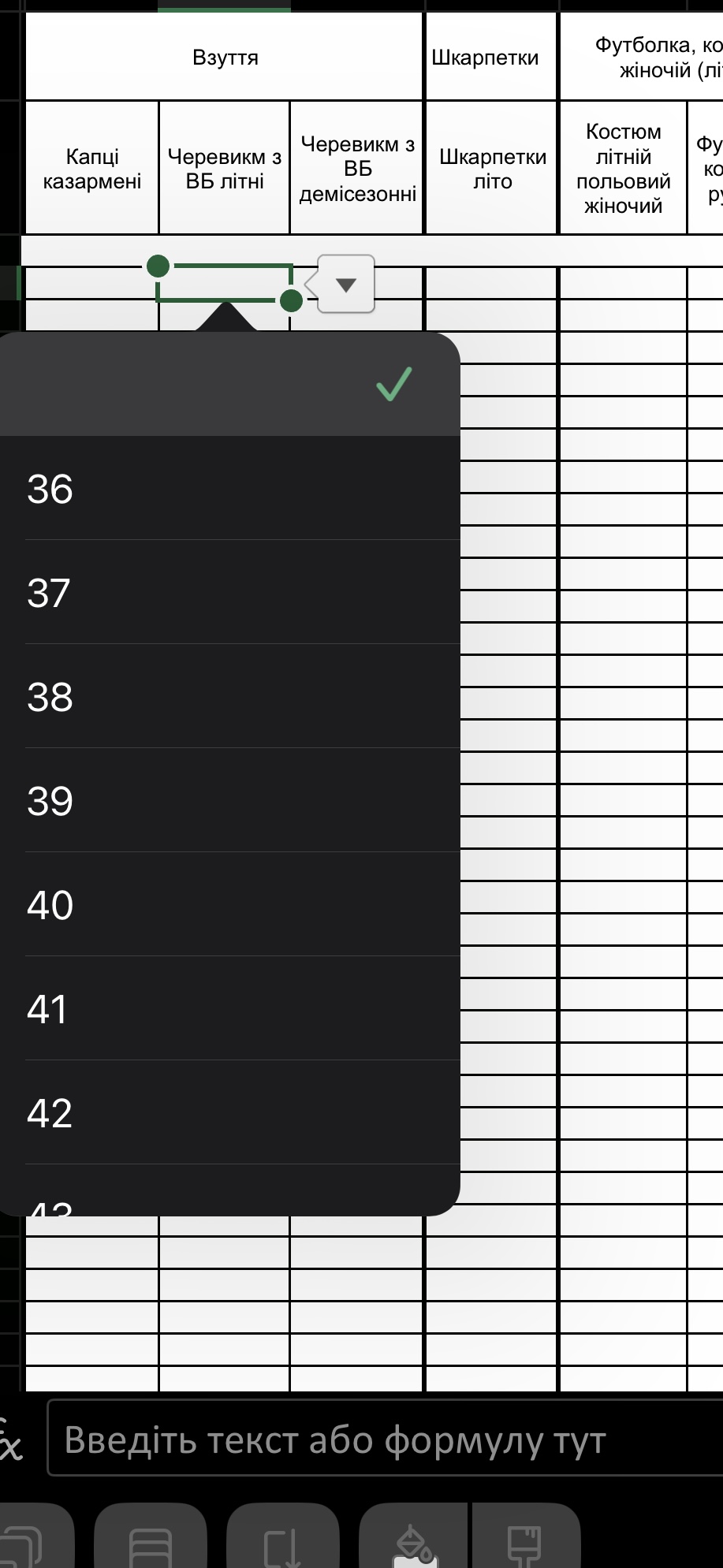Image resolution: width=723 pixels, height=1568 pixels.
Task: Choose size 40 from the list
Action: pyautogui.click(x=229, y=905)
